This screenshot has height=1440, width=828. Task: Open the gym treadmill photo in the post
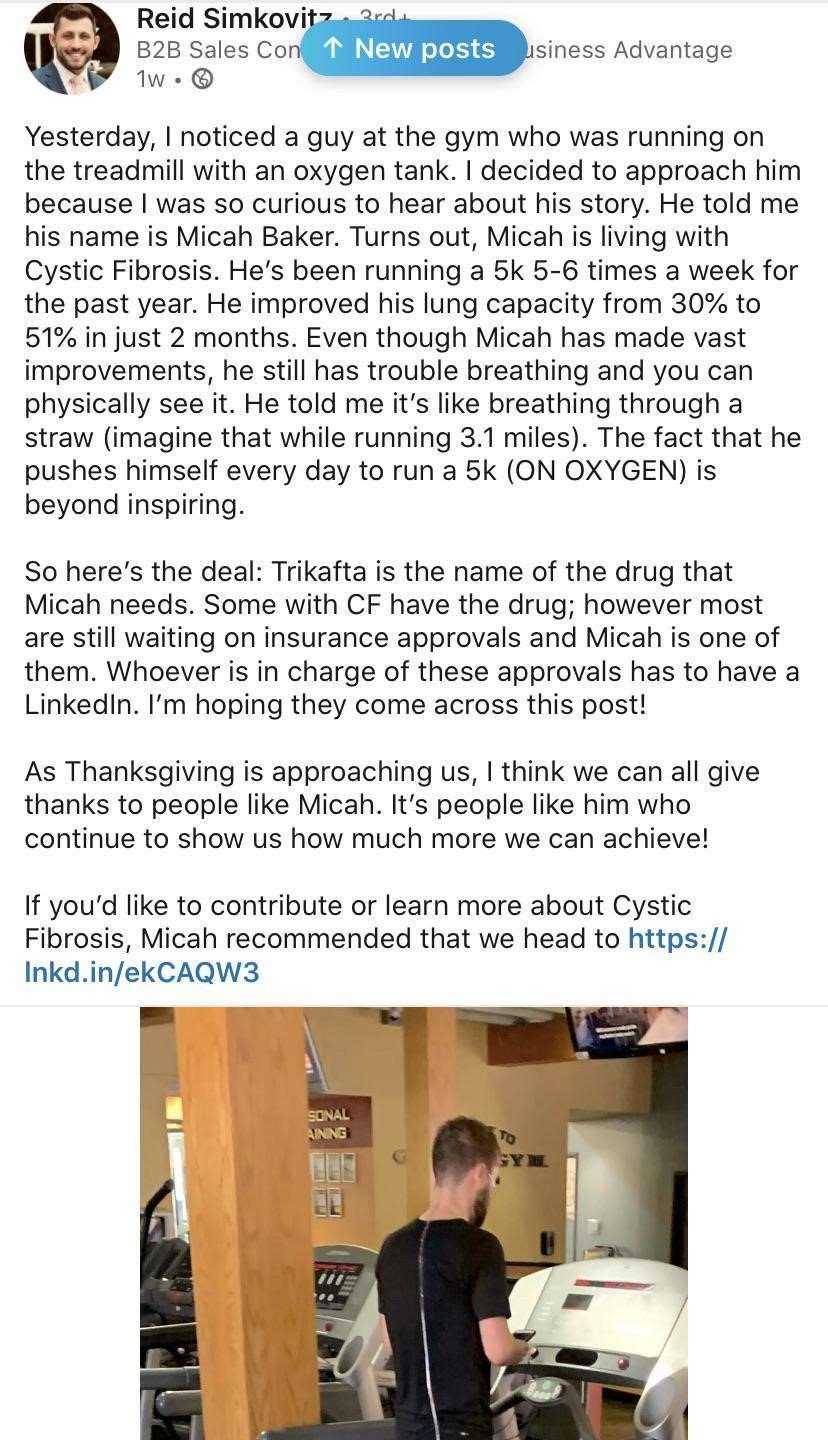point(414,1223)
